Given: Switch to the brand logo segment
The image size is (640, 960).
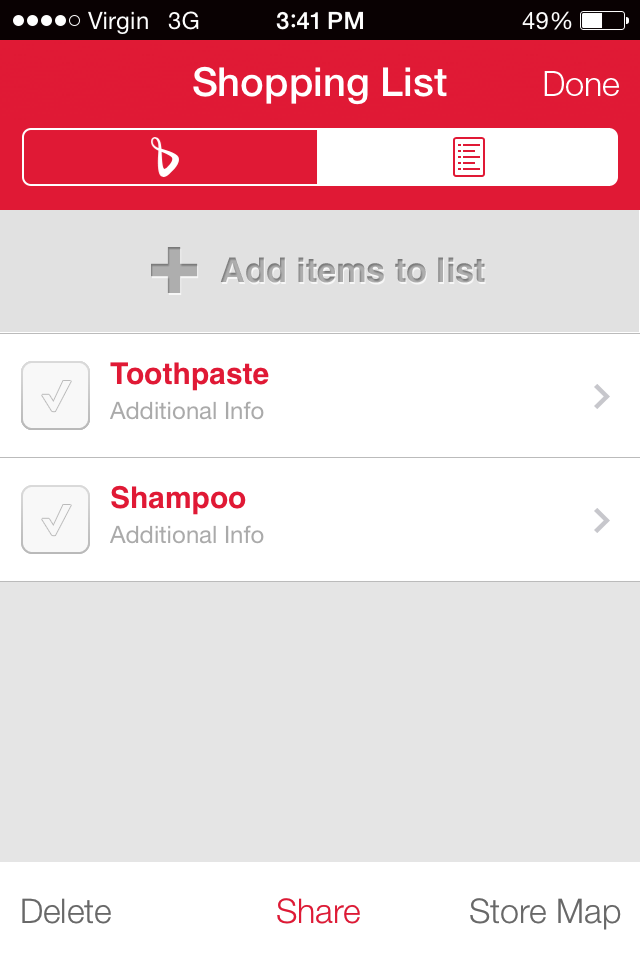Looking at the screenshot, I should [170, 157].
